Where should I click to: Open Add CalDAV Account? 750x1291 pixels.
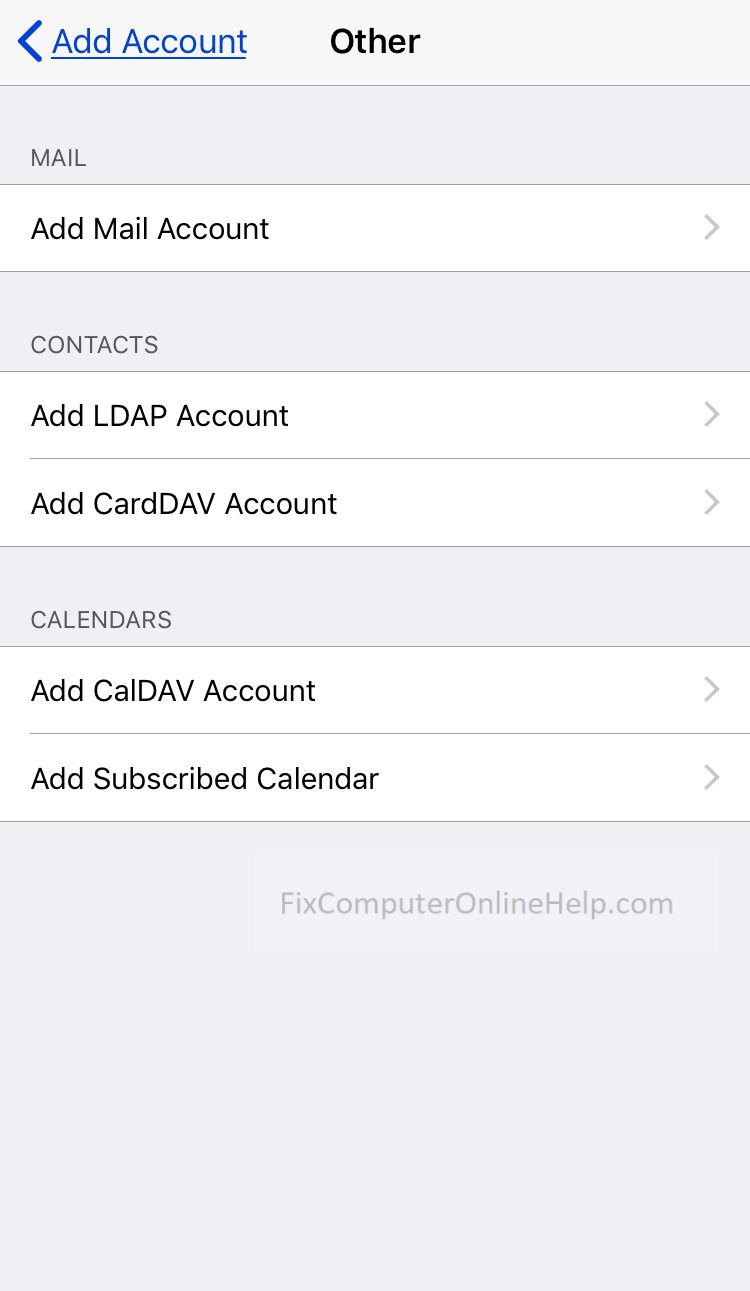point(375,690)
